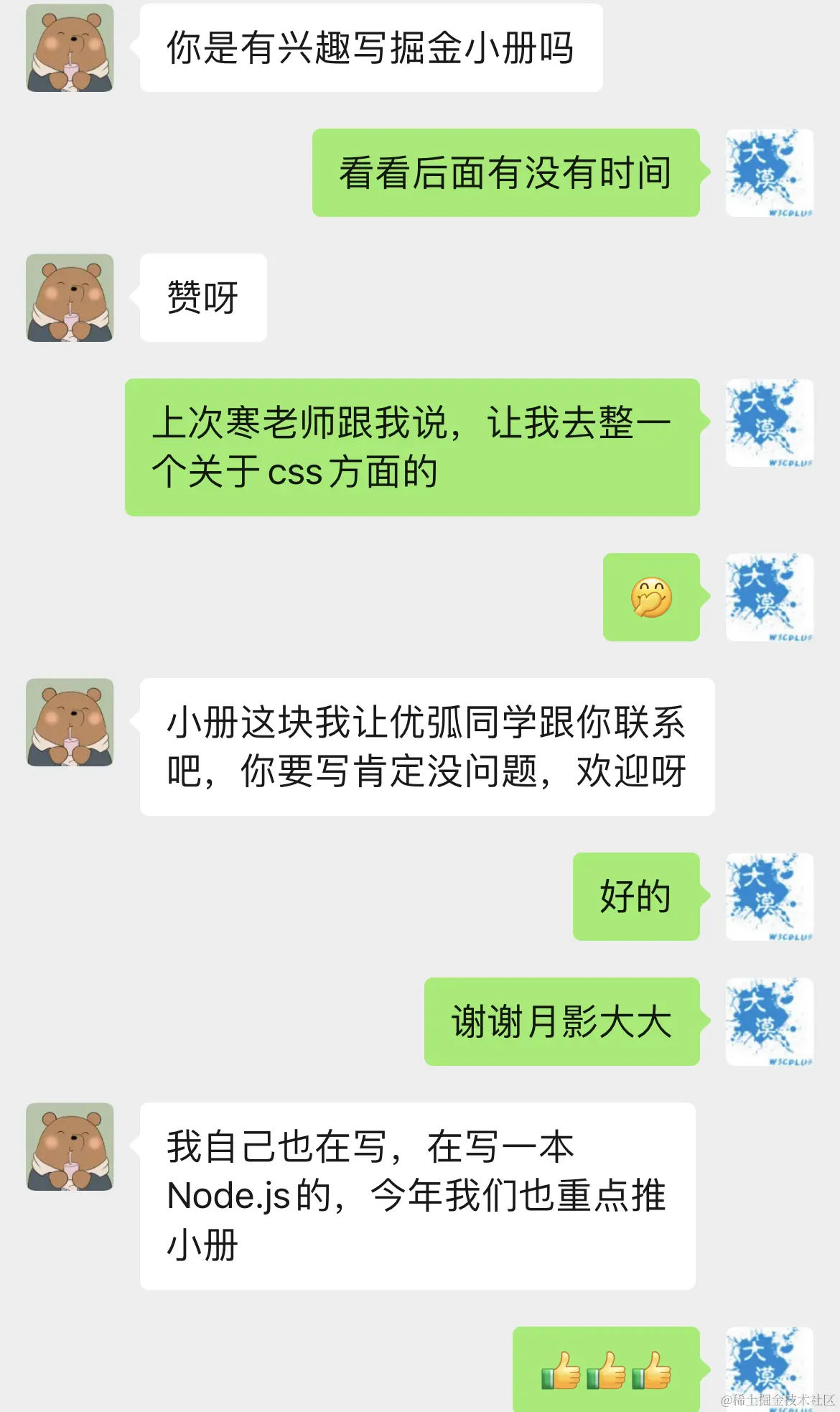Viewport: 840px width, 1412px height.
Task: Tap the 大漠 avatar beside "看看后面有没有时间"
Action: (769, 173)
